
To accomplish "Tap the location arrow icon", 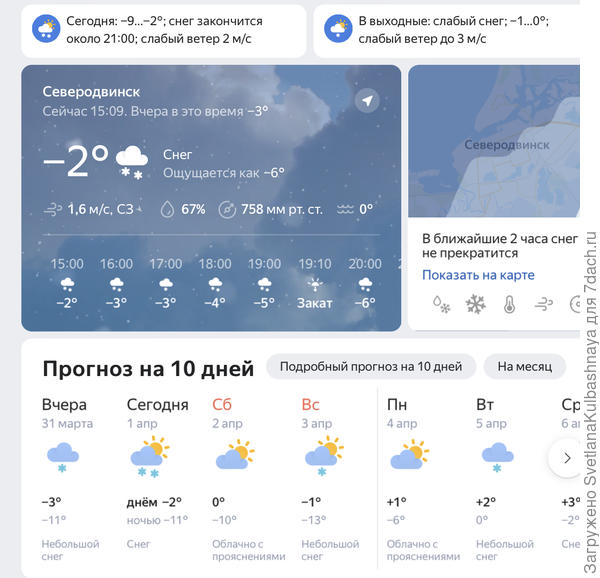I will tap(367, 100).
